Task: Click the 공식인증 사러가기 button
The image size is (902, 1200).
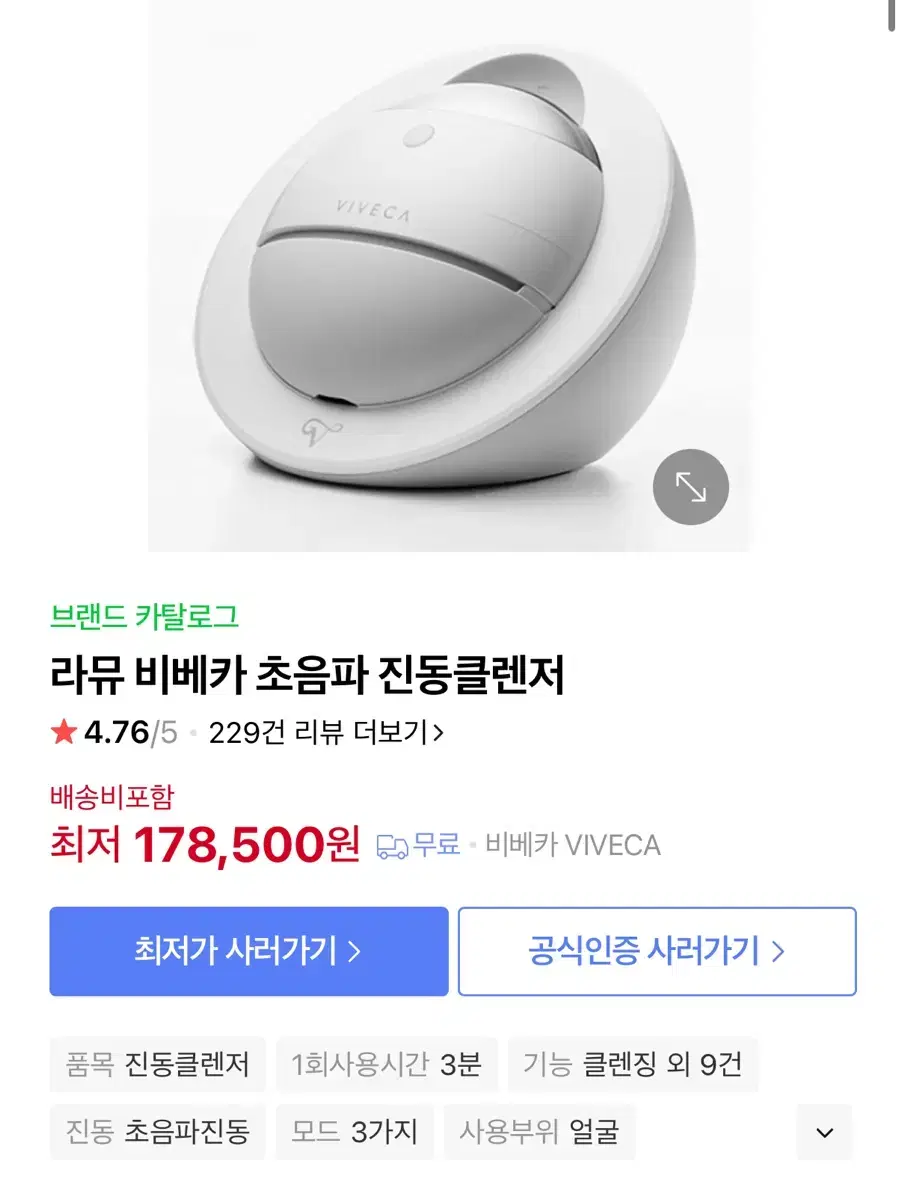Action: [x=656, y=952]
